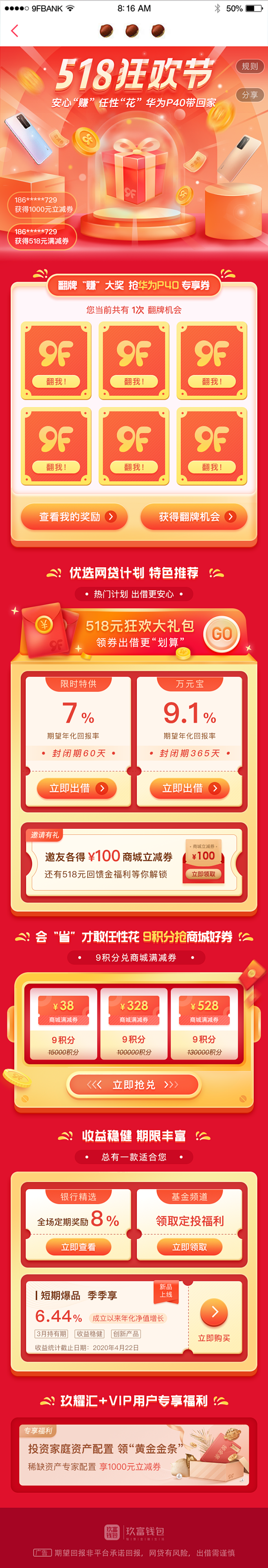This screenshot has width=268, height=1568.
Task: Tap the 立即抢兑 redeem button
Action: [x=134, y=1084]
